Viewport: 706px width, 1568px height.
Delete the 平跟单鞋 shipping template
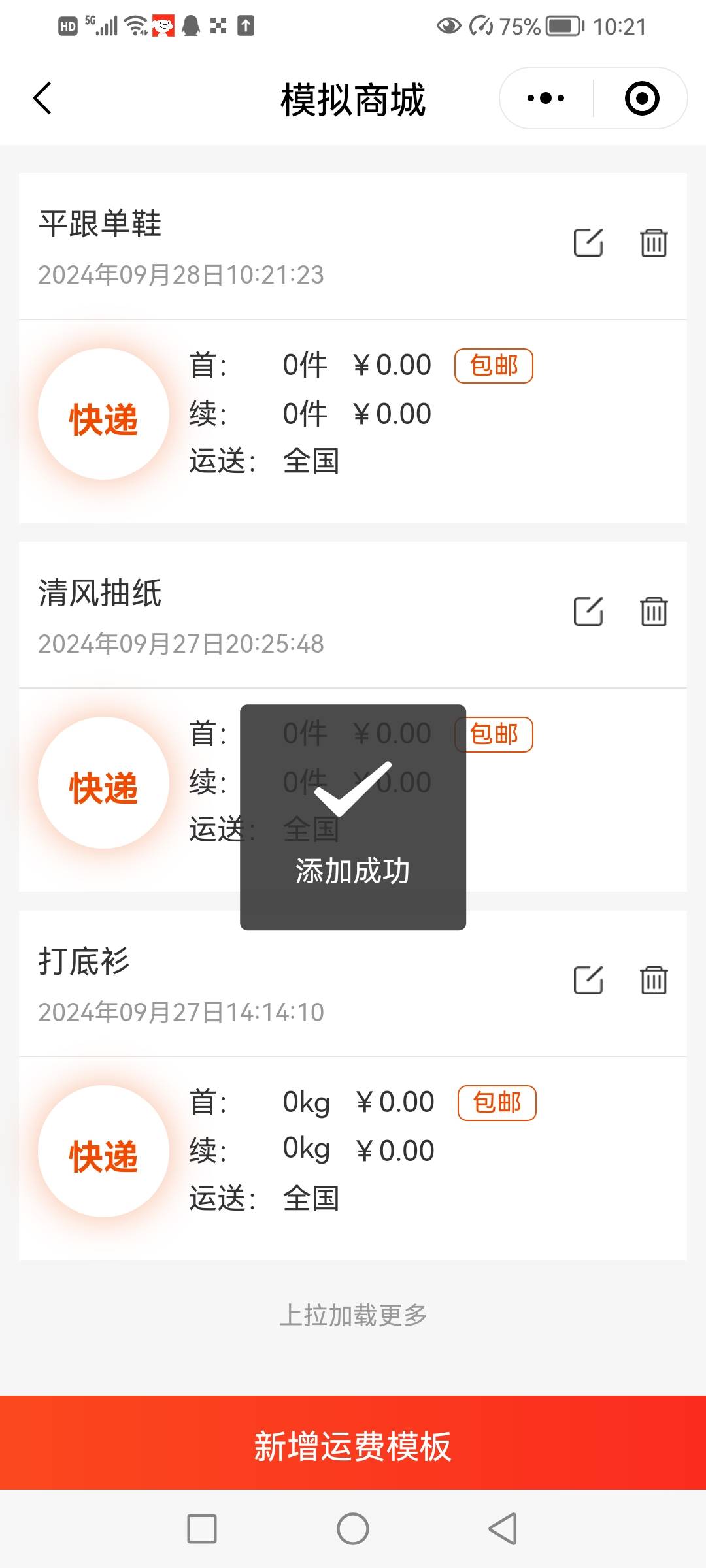tap(653, 243)
